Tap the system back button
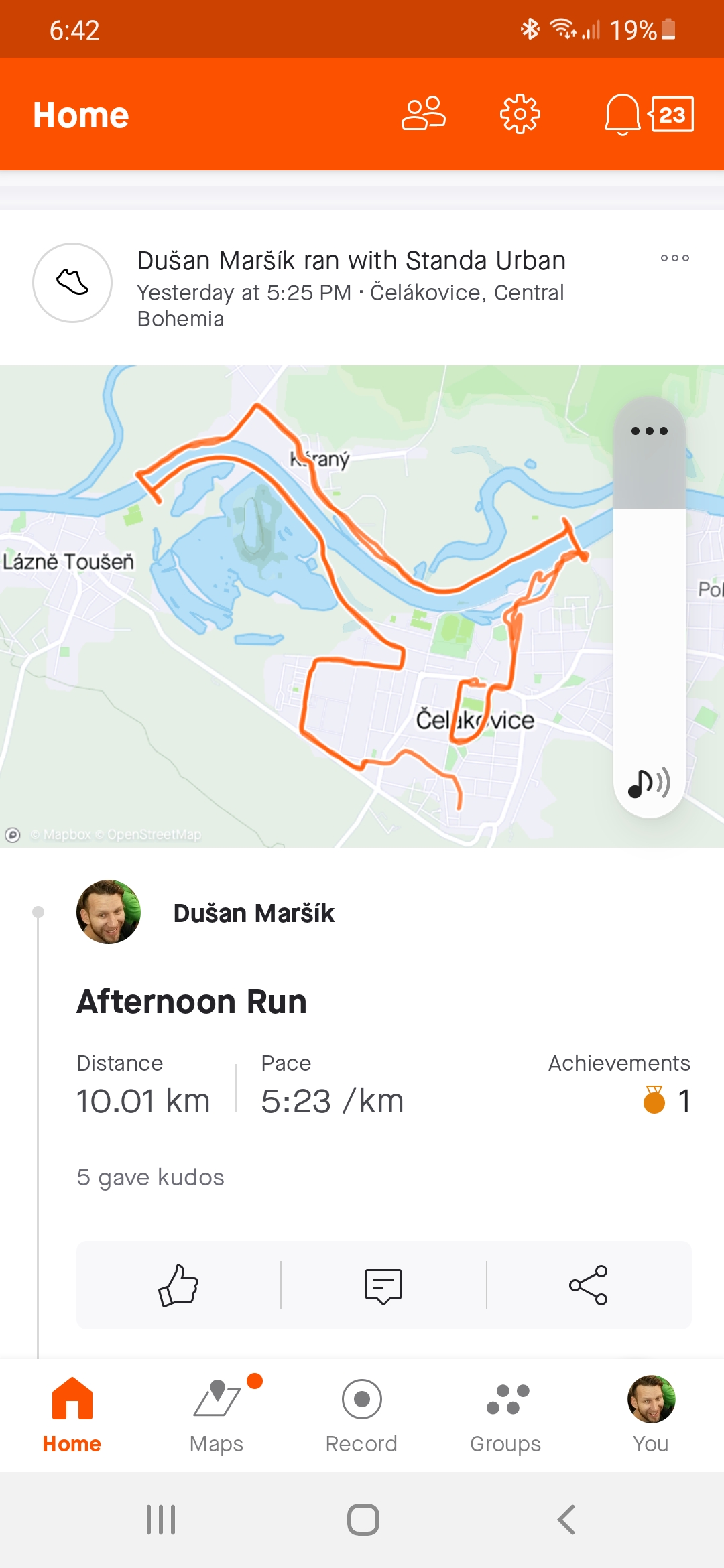724x1568 pixels. click(566, 1519)
